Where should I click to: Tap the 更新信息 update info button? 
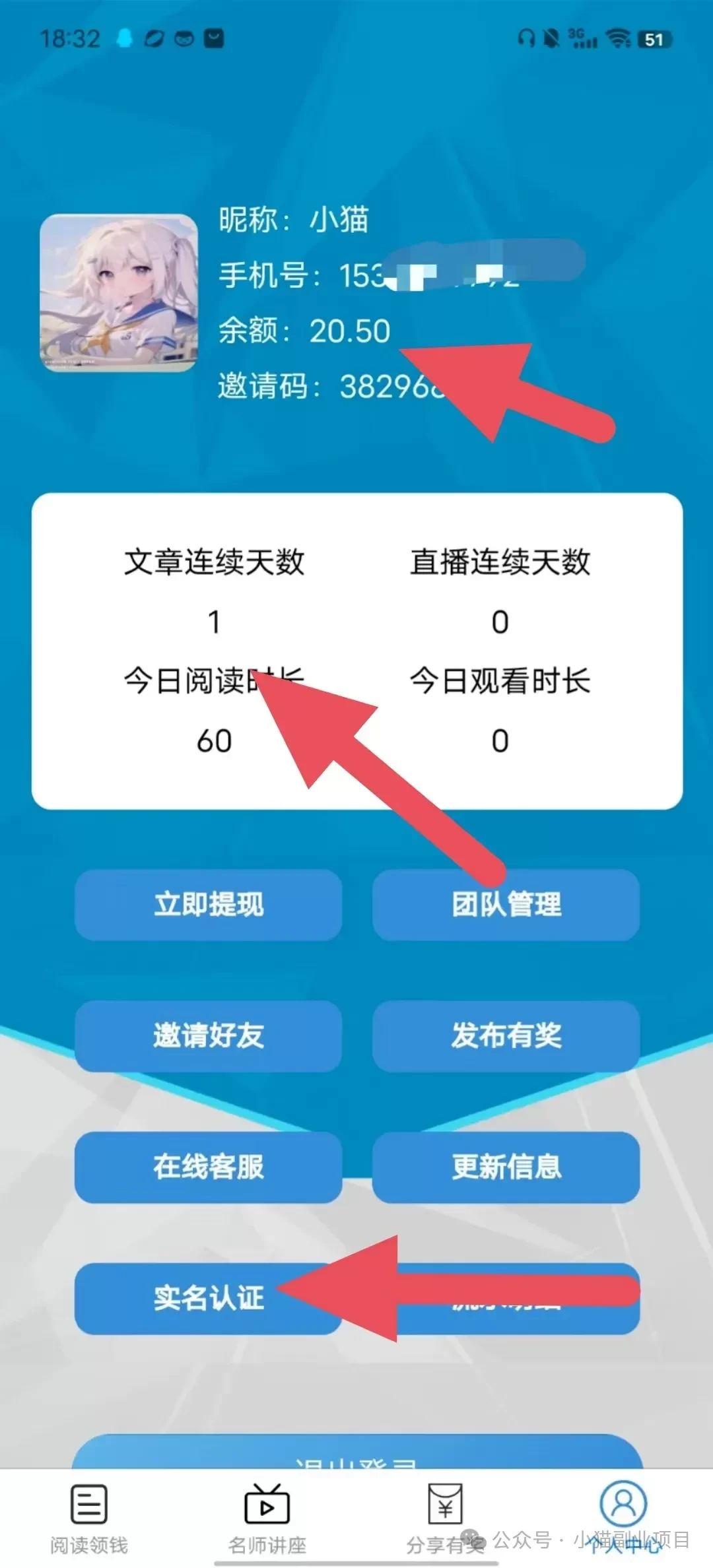coord(506,1167)
